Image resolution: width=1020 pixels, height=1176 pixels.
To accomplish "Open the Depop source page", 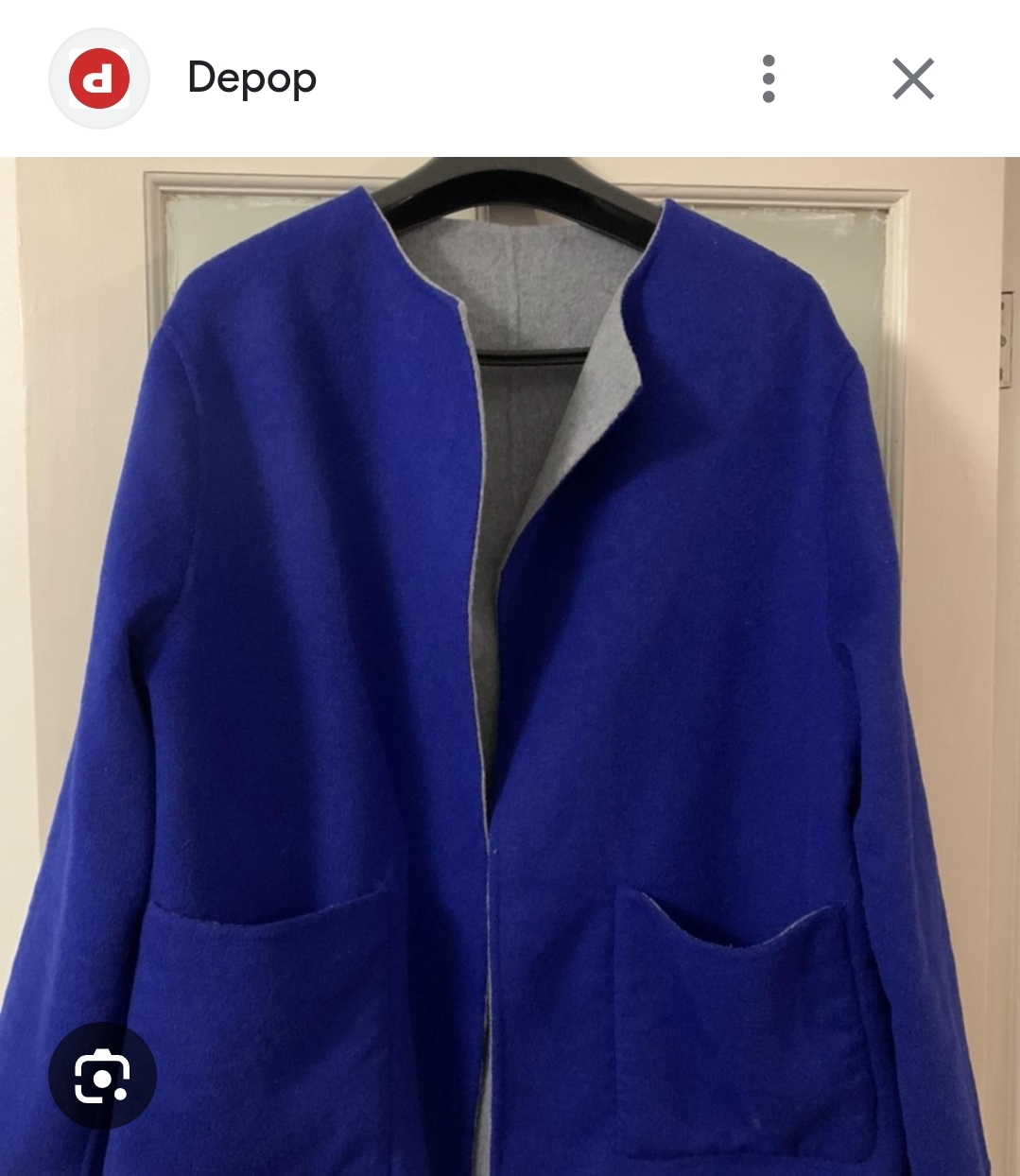I will pyautogui.click(x=251, y=78).
